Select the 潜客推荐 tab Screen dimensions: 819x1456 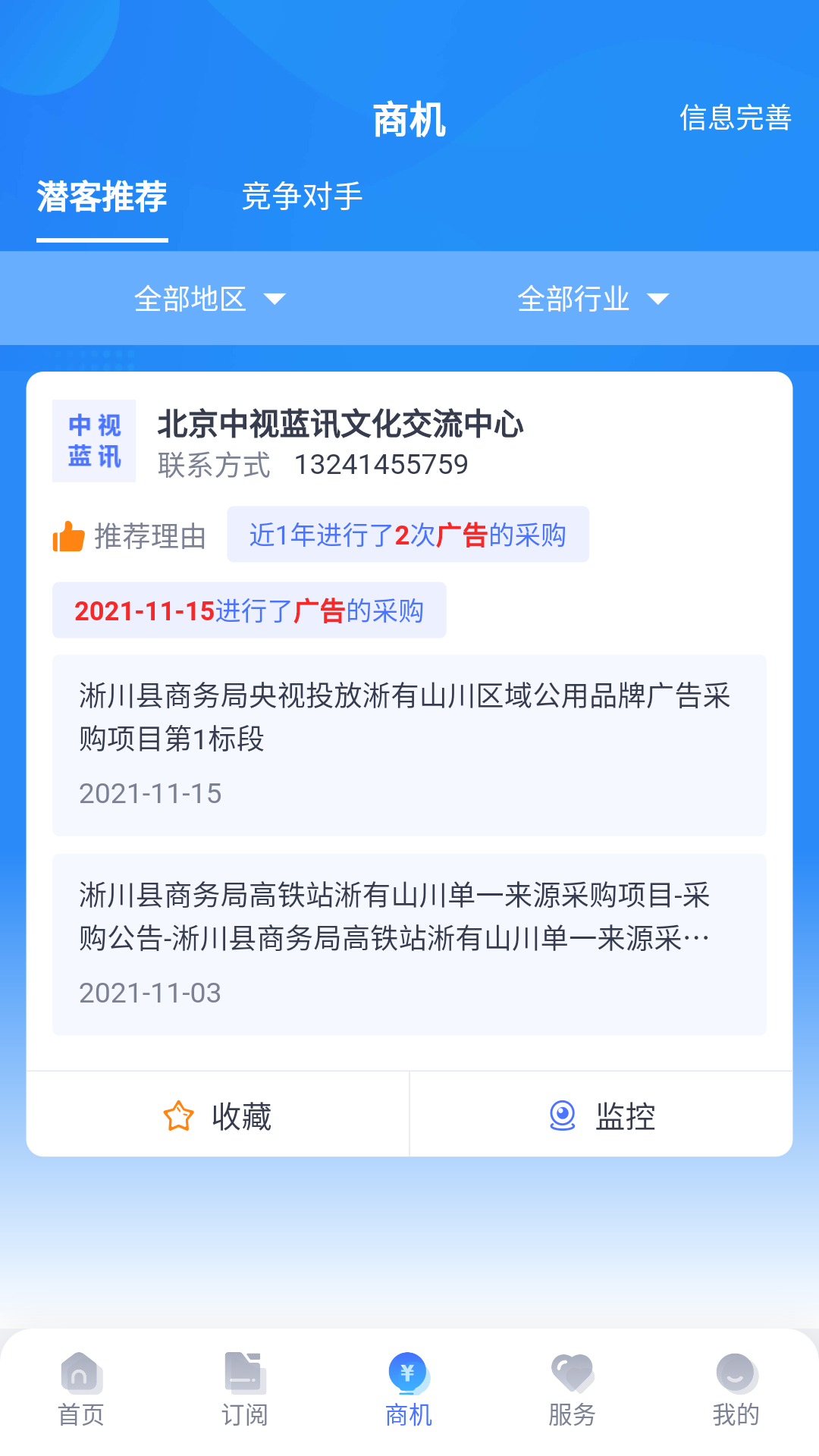pos(102,197)
